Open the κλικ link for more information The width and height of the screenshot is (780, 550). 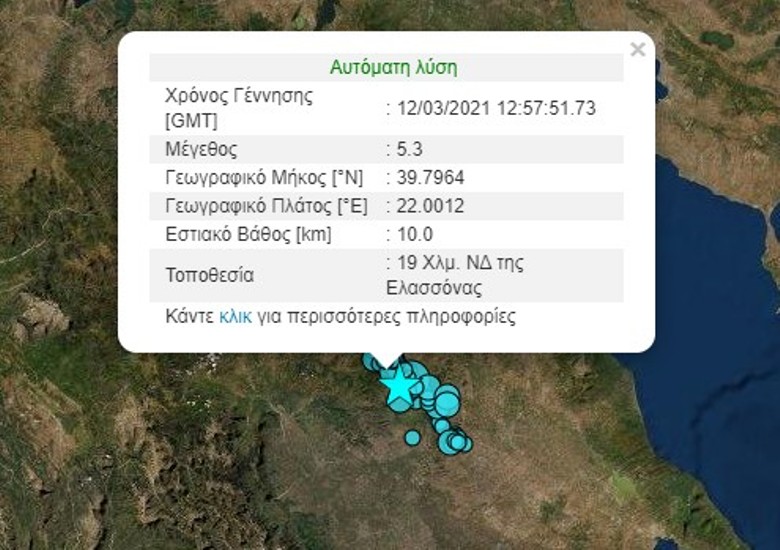tap(233, 318)
